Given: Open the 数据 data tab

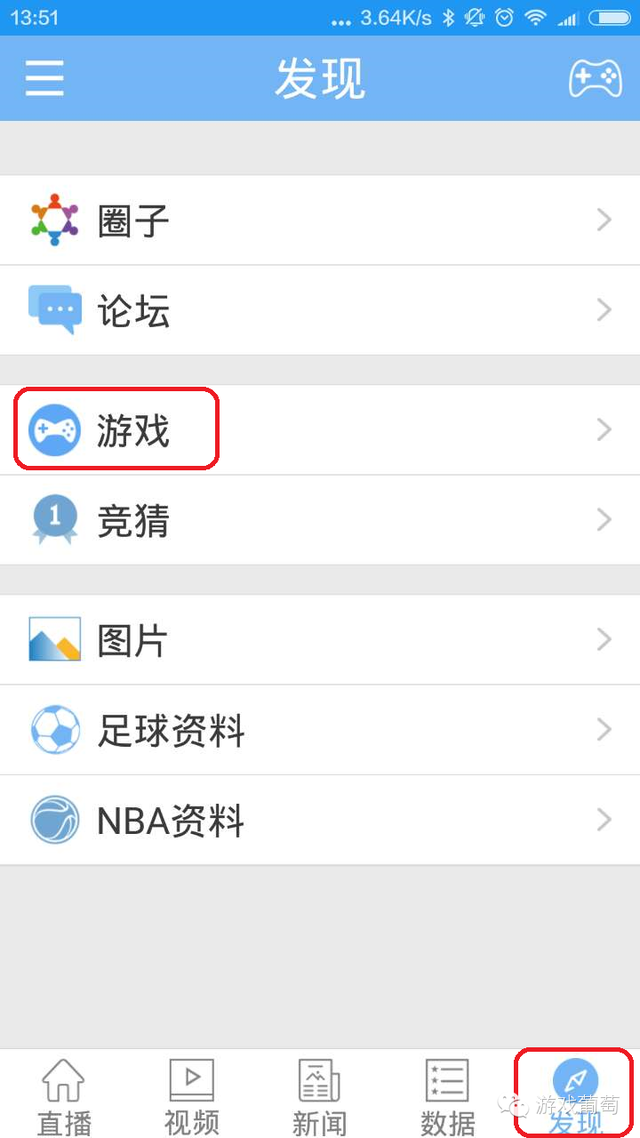Looking at the screenshot, I should 447,1097.
